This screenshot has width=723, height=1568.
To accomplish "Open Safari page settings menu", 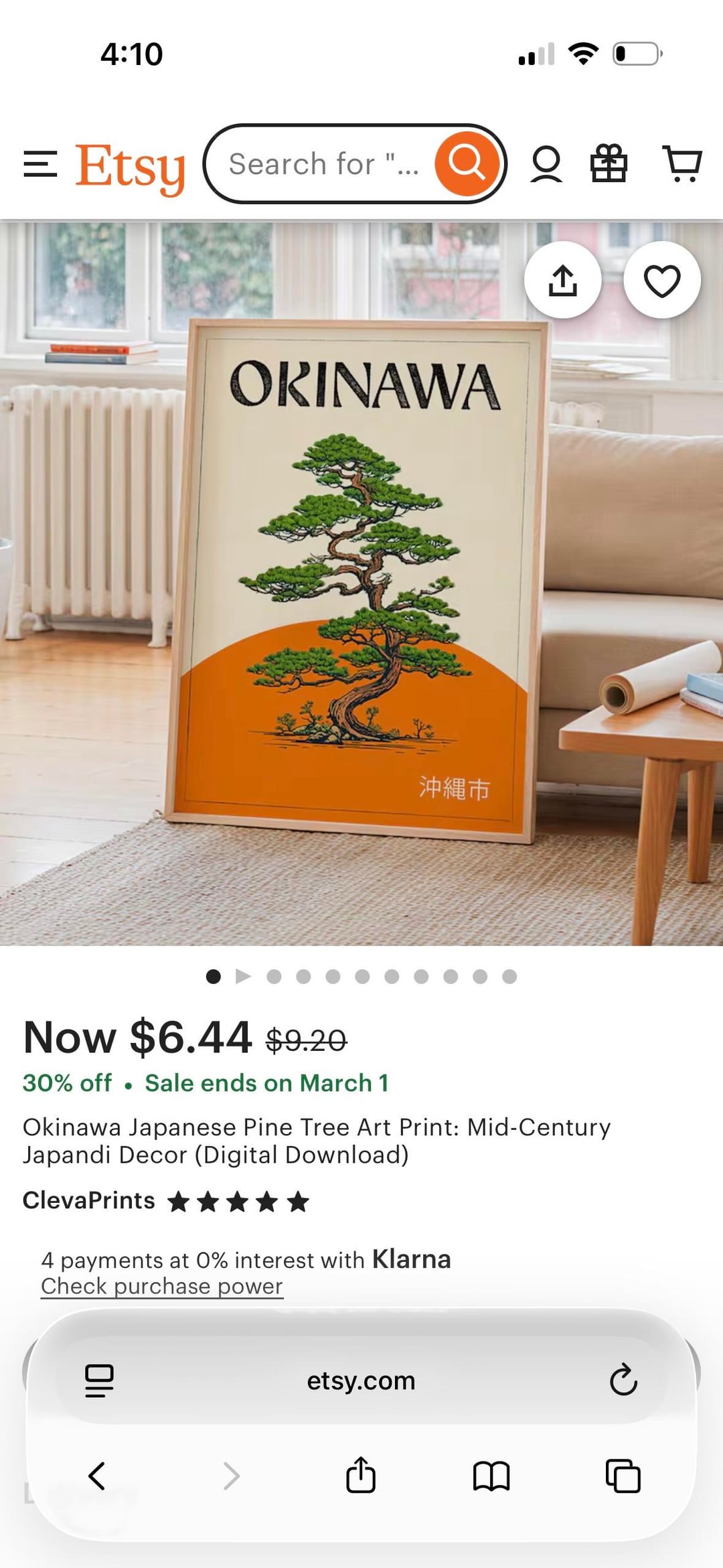I will (99, 1380).
